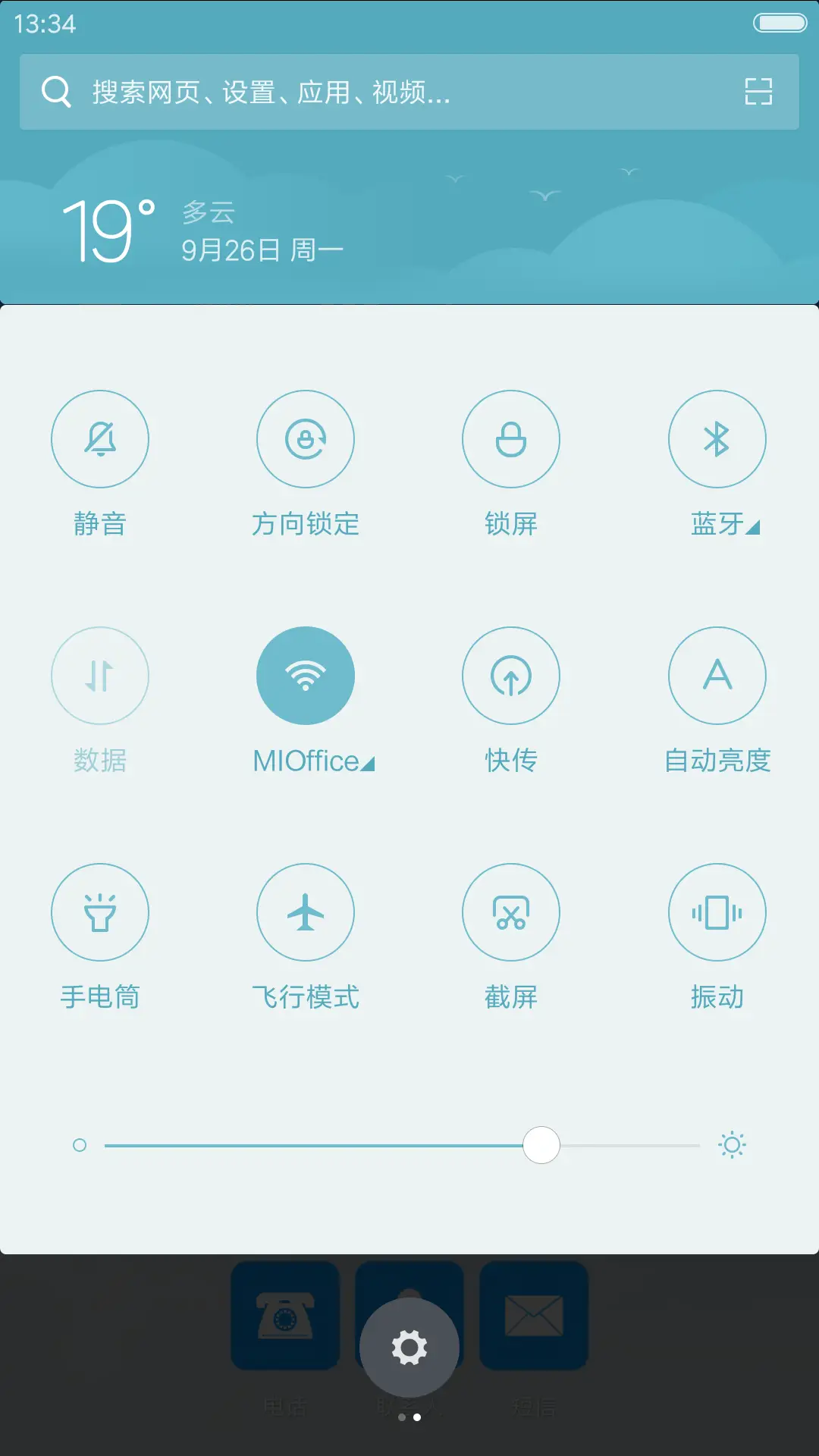Viewport: 819px width, 1456px height.
Task: Enable vibrate mode (振动)
Action: click(x=717, y=912)
